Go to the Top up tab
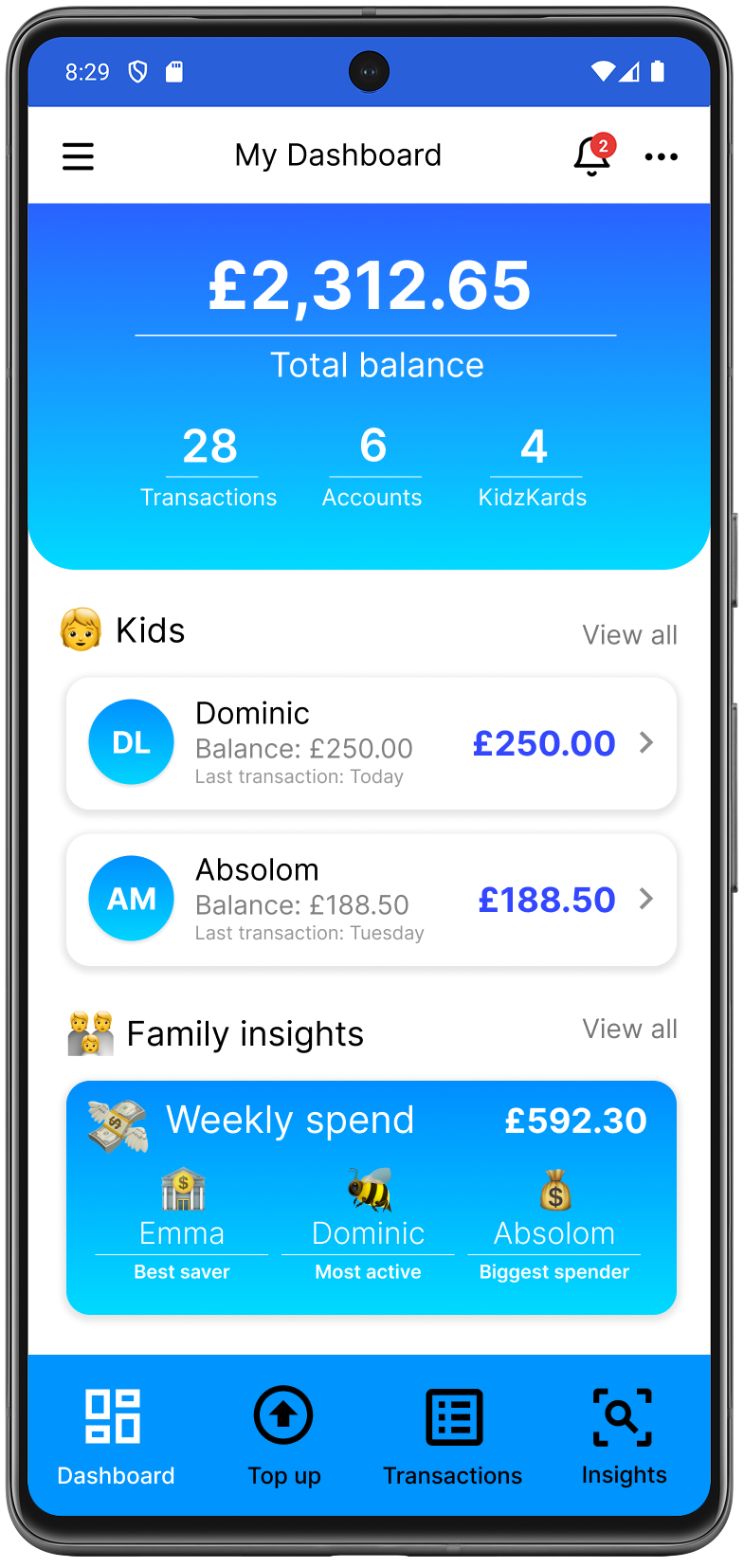The image size is (744, 1568). point(283,1436)
